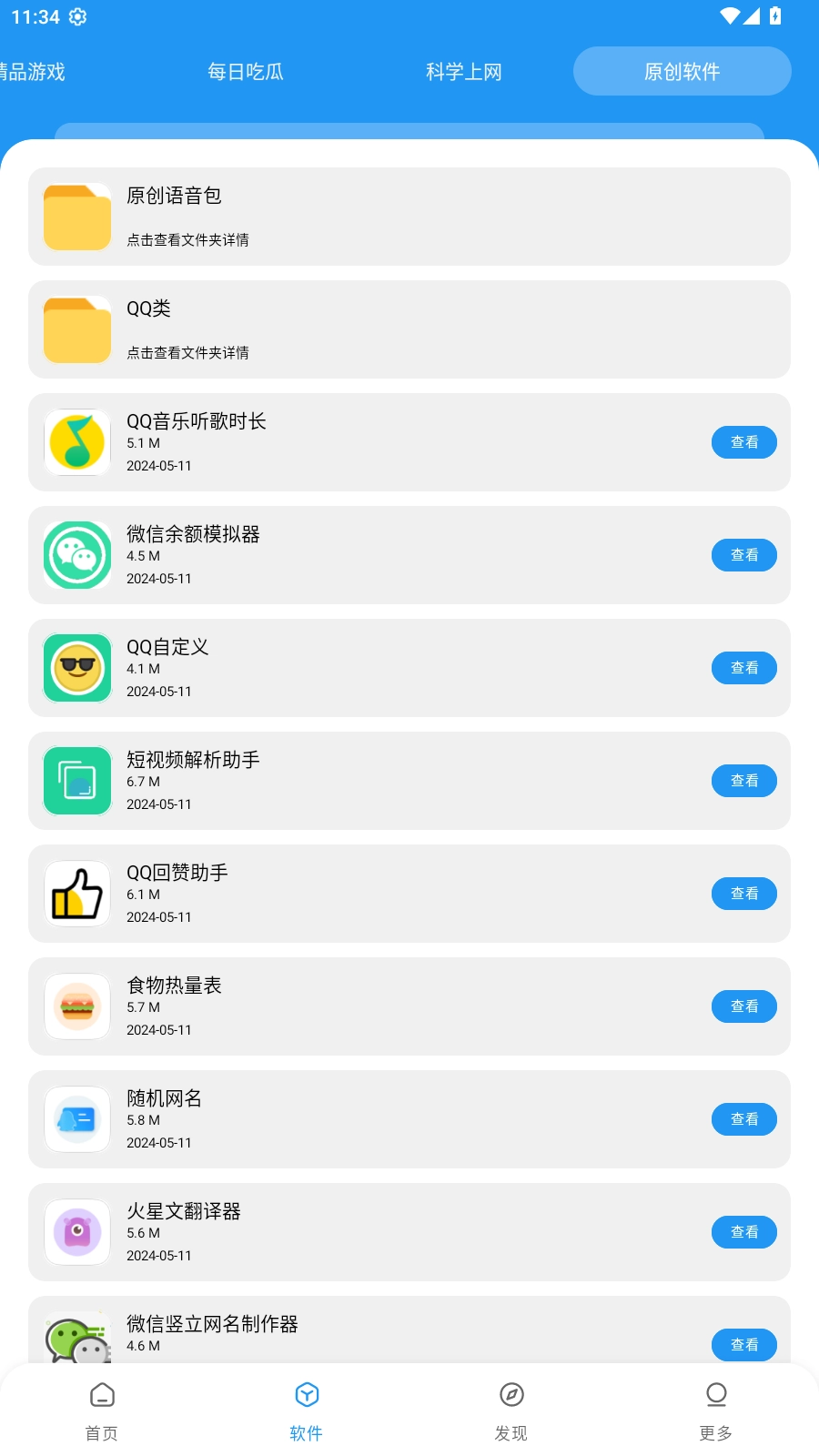Switch to the 科学上网 top tab
This screenshot has width=819, height=1456.
pos(463,72)
